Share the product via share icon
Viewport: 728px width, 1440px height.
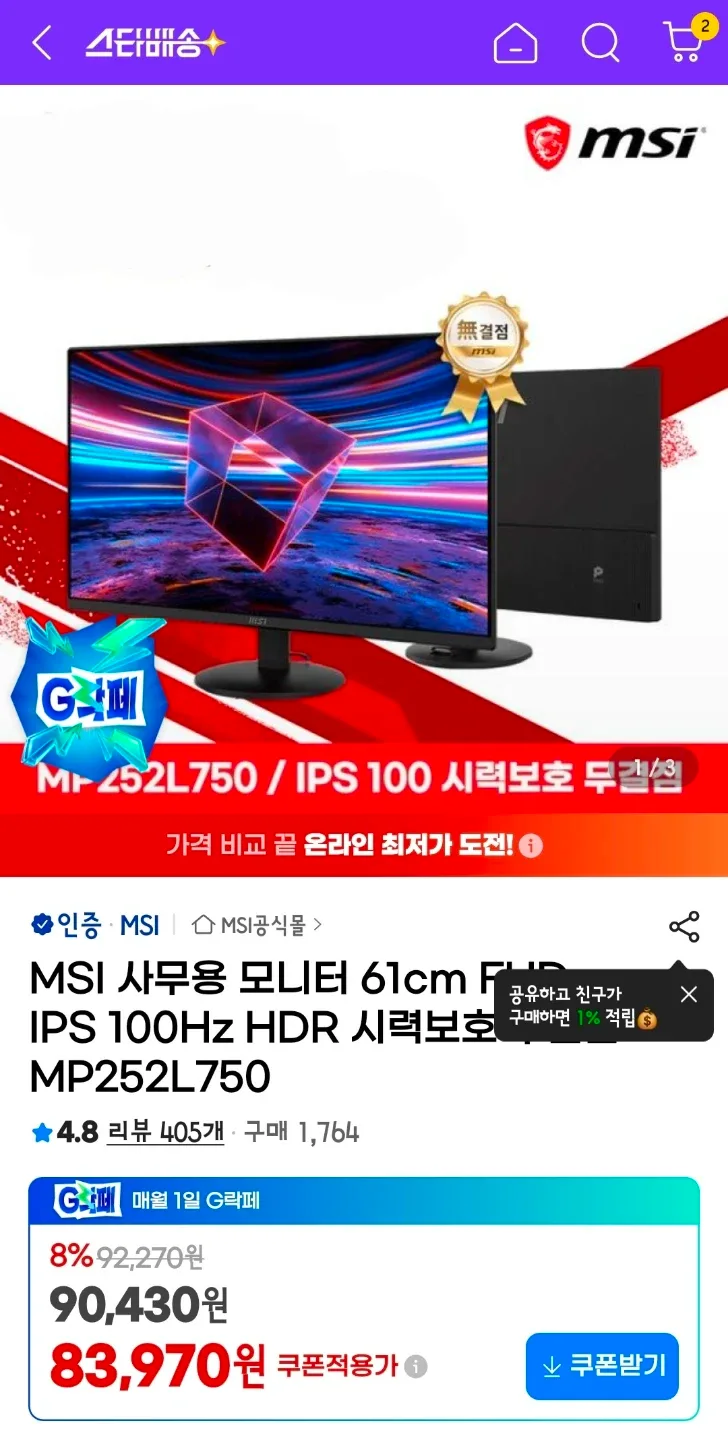pos(686,927)
